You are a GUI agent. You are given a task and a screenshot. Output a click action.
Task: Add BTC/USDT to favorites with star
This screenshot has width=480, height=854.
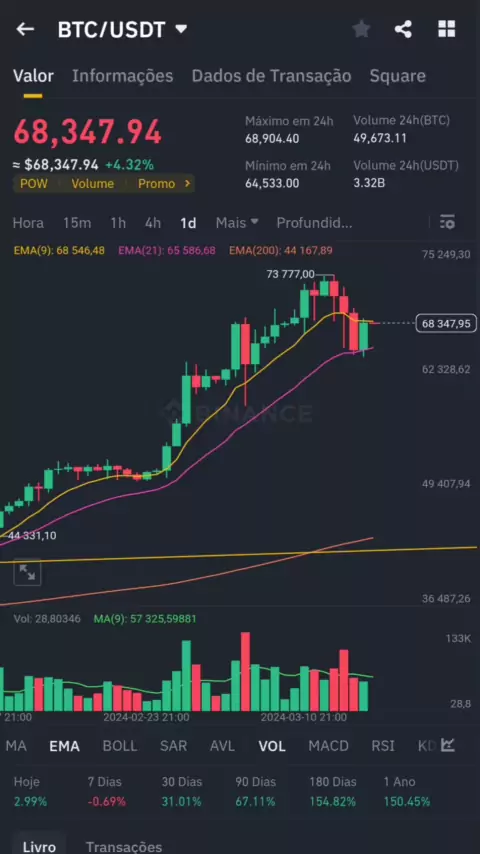click(361, 29)
